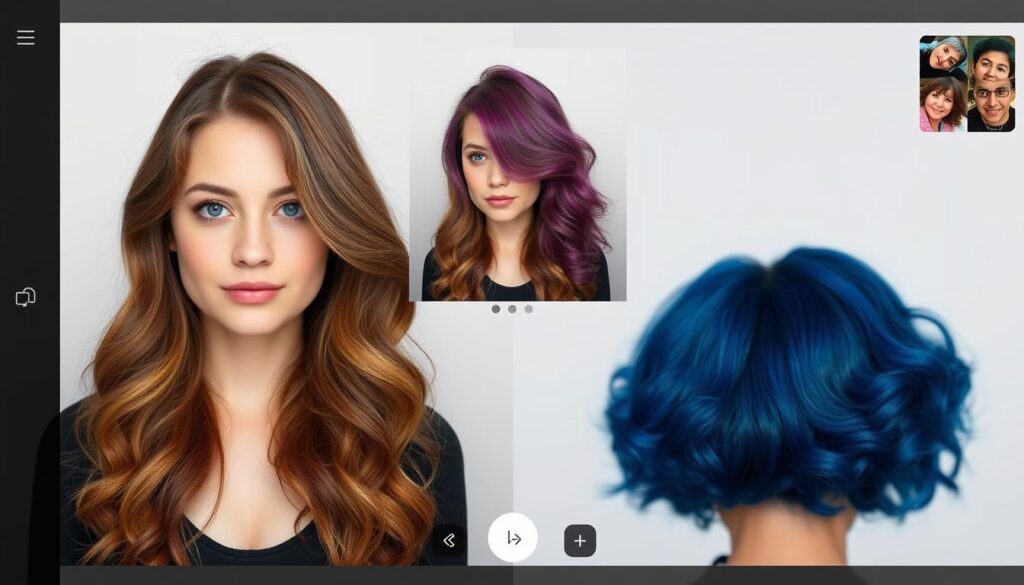The width and height of the screenshot is (1024, 585).
Task: Tap the double chevron back button
Action: click(449, 540)
